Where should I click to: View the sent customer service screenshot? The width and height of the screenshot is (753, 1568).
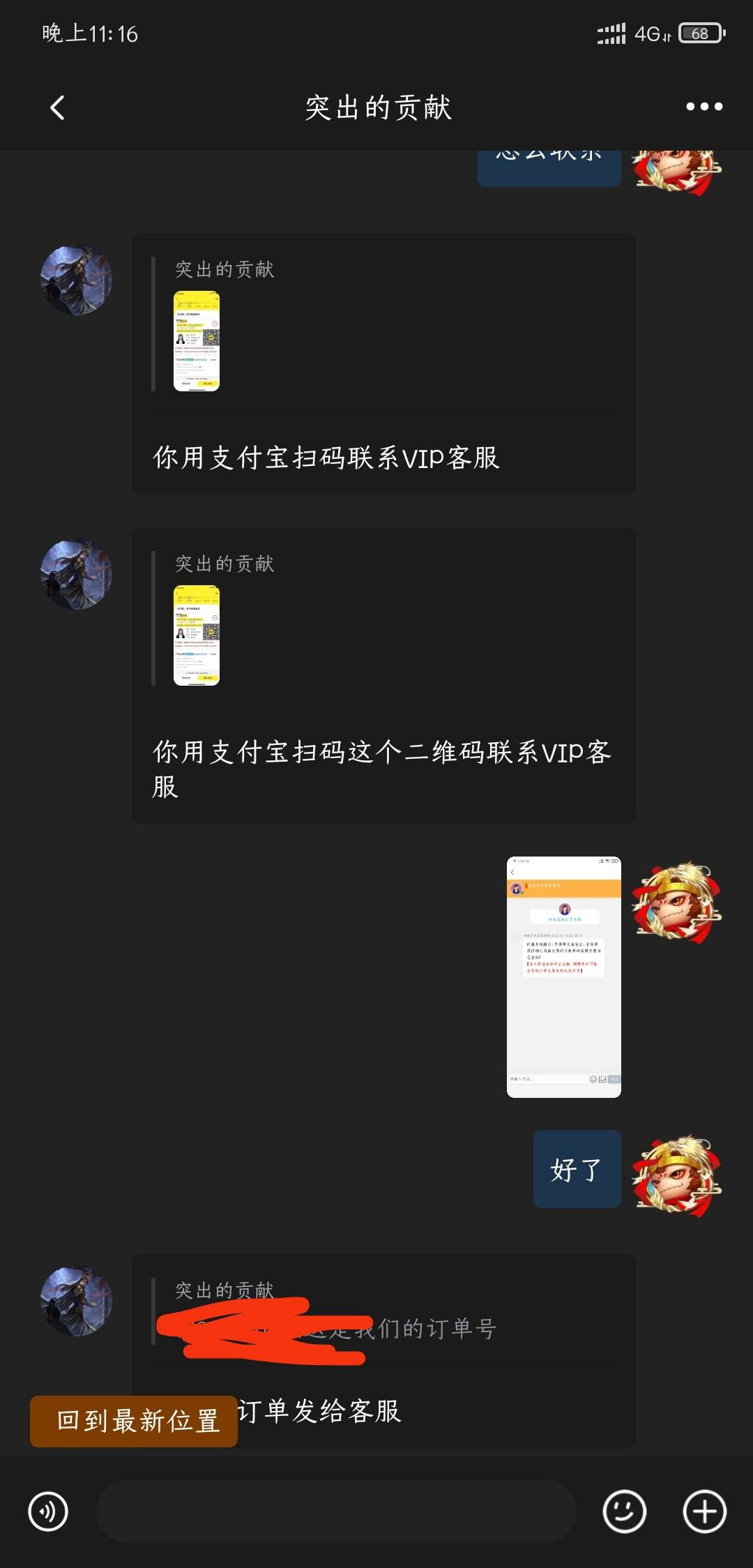pyautogui.click(x=563, y=977)
